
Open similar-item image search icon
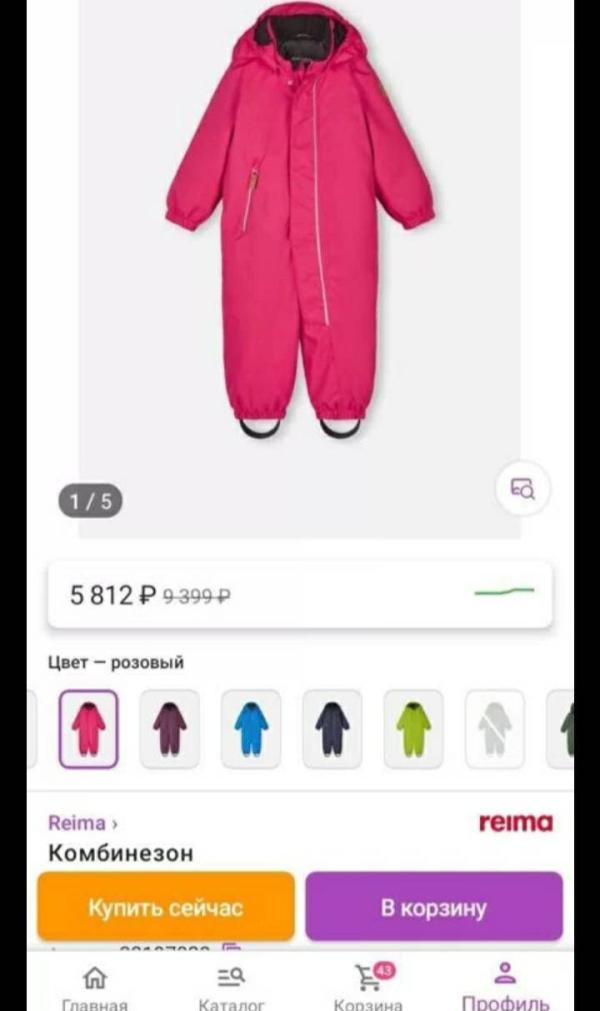click(523, 489)
